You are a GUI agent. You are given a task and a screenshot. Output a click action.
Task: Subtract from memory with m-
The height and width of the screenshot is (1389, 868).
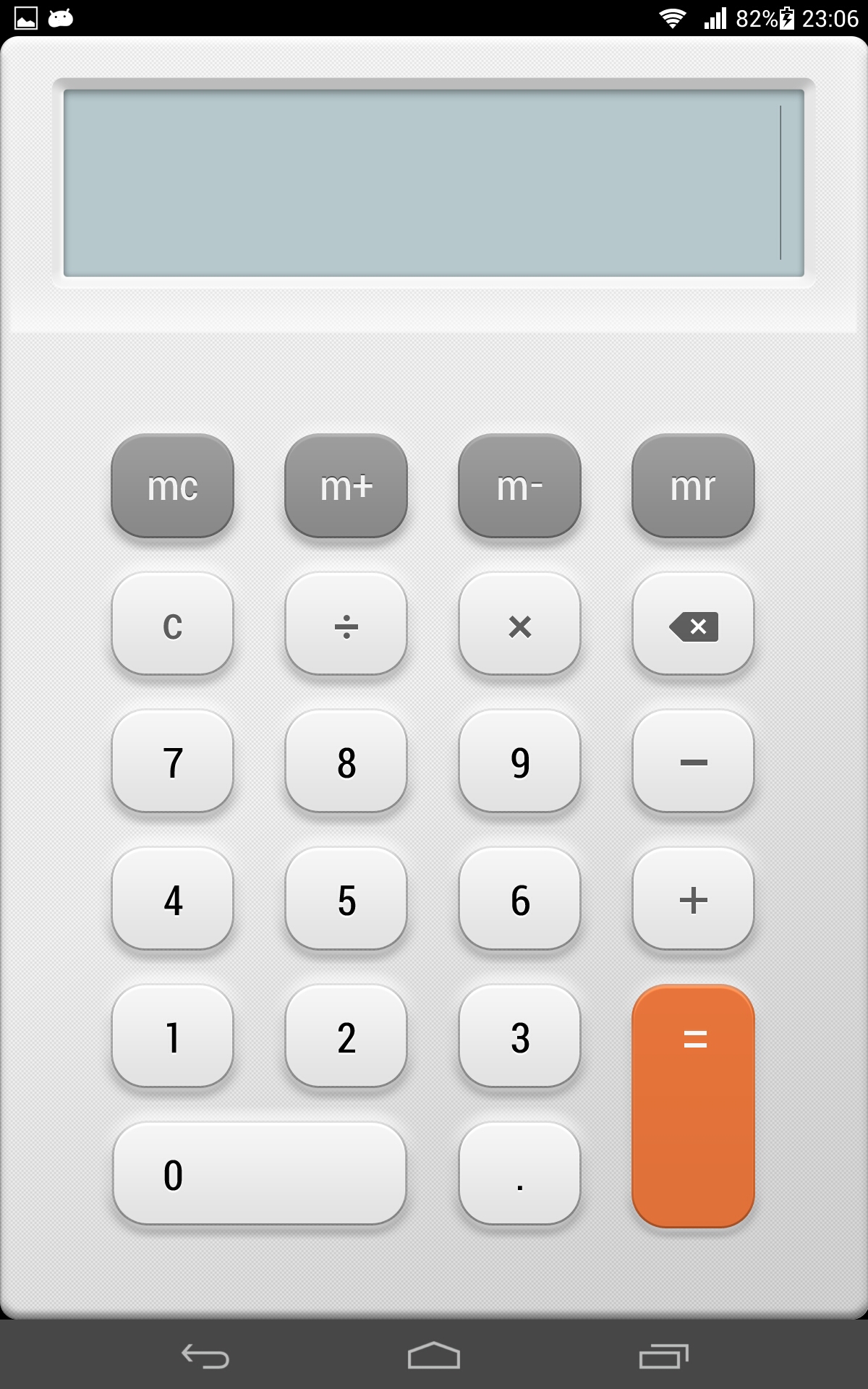520,485
